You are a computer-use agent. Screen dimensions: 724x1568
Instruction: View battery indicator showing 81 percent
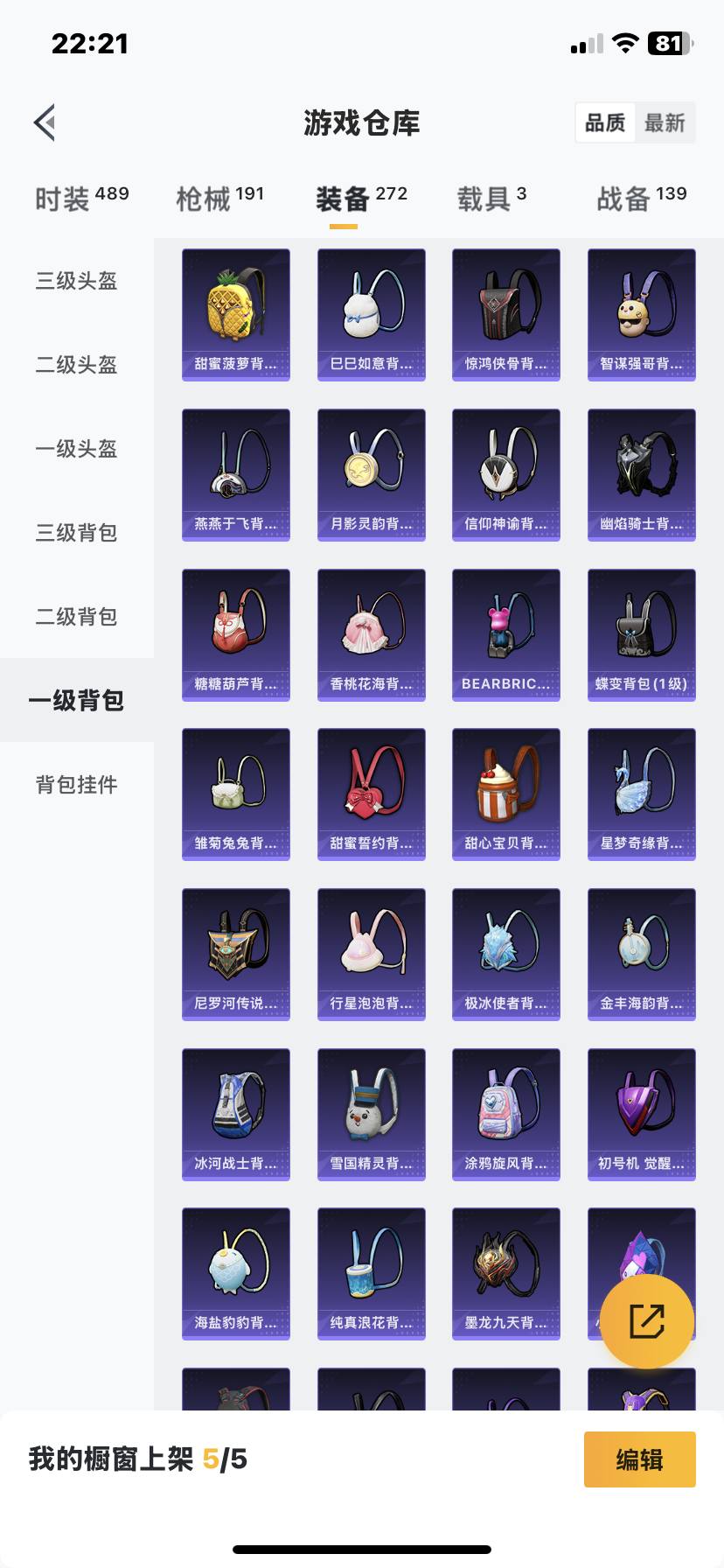coord(668,42)
